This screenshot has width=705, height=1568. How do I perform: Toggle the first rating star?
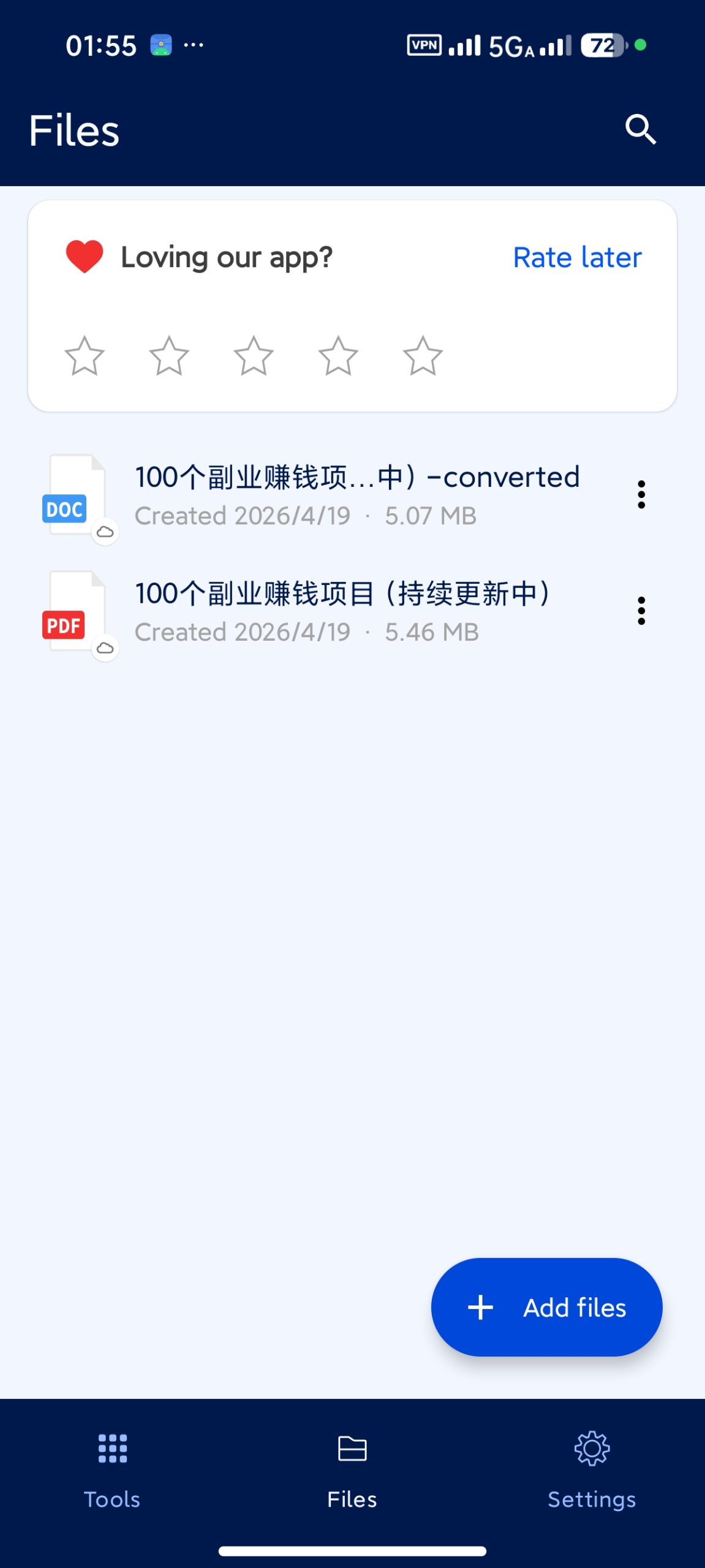(x=85, y=355)
